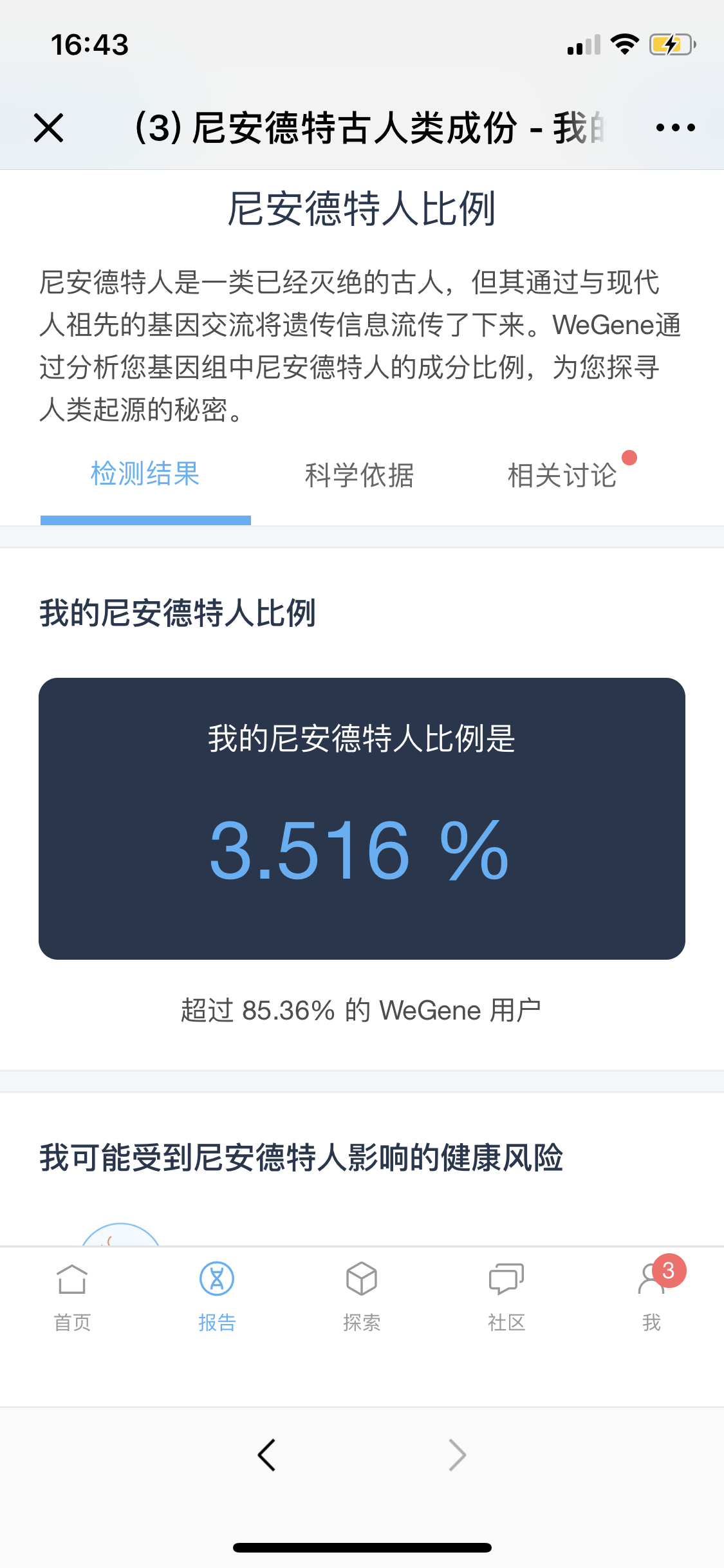Tap the browser forward arrow

[457, 1455]
